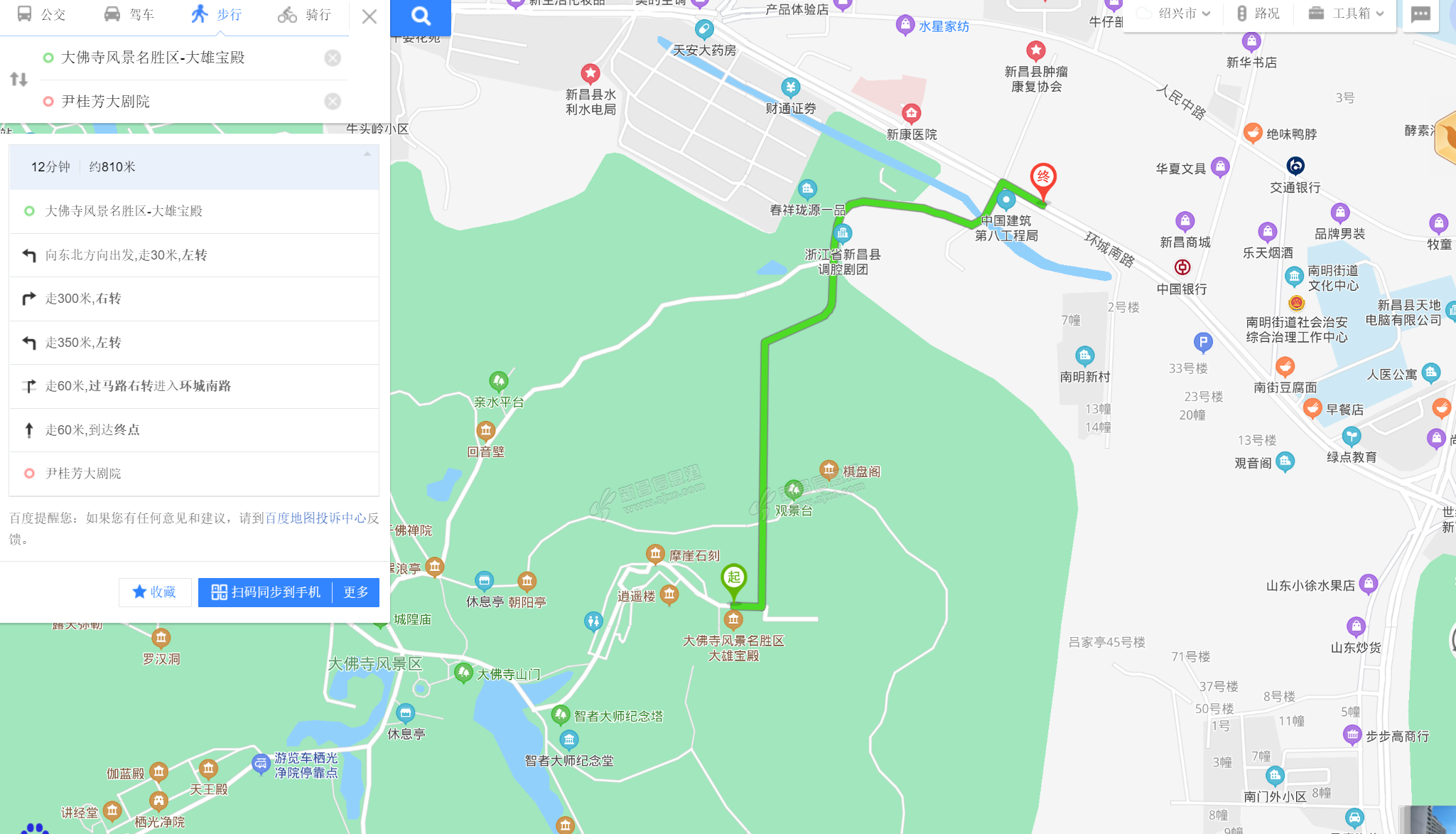Close the route planning panel
The width and height of the screenshot is (1456, 834).
coord(369,16)
